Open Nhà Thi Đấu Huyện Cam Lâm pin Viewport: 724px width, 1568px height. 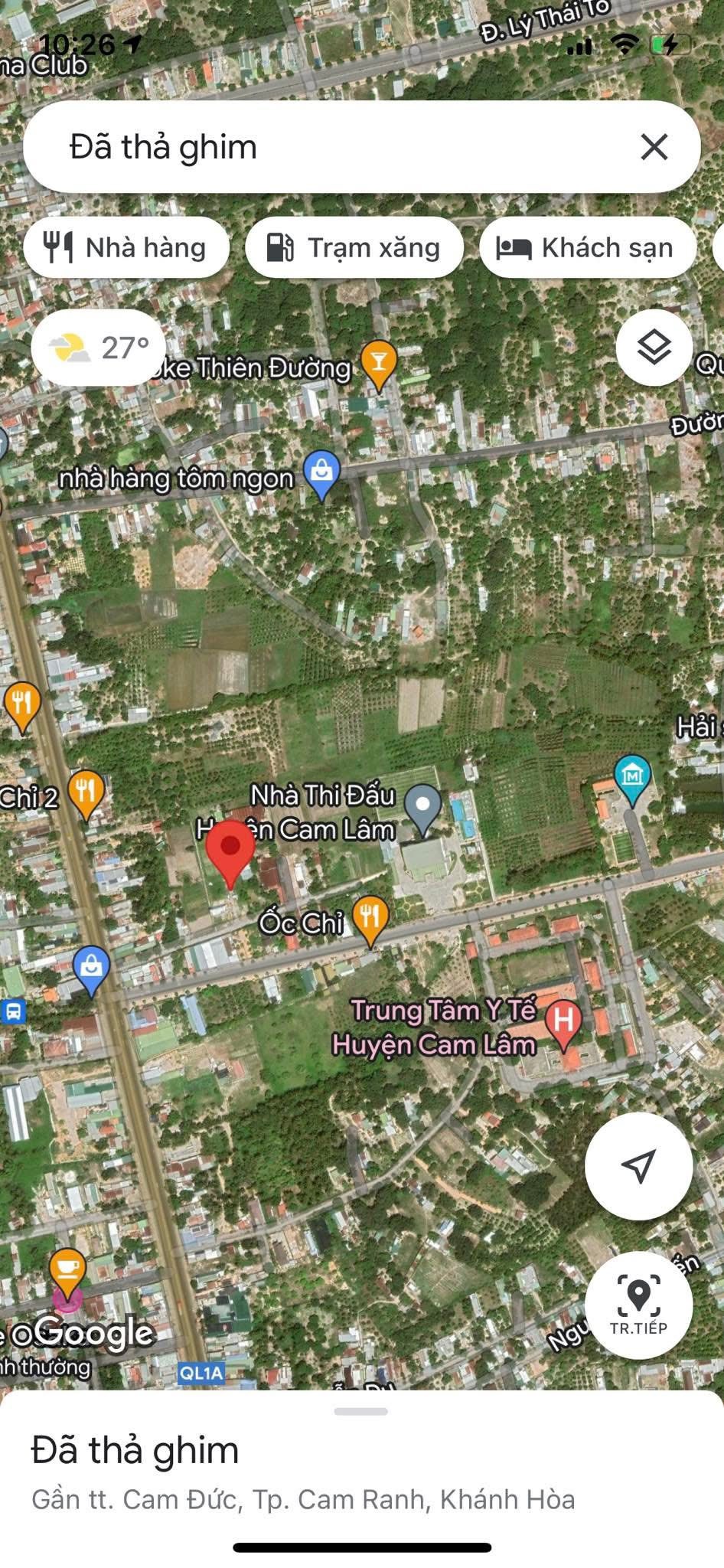pos(422,808)
